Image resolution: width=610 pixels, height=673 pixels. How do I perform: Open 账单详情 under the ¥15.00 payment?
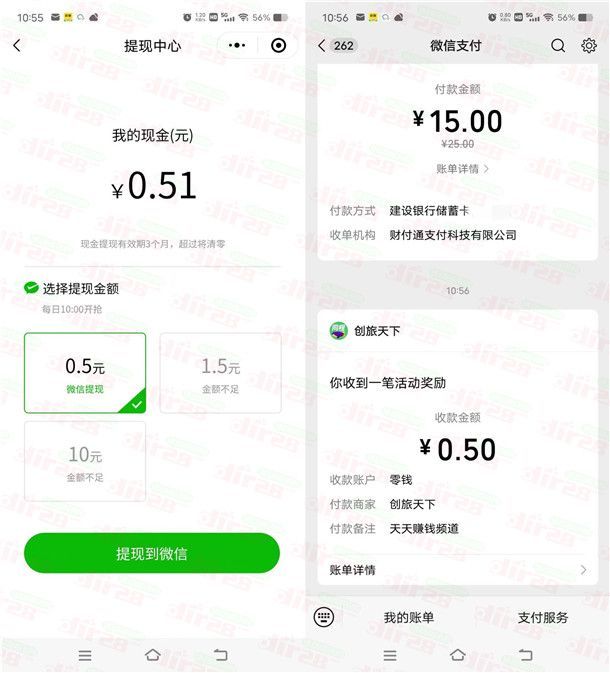click(x=462, y=169)
